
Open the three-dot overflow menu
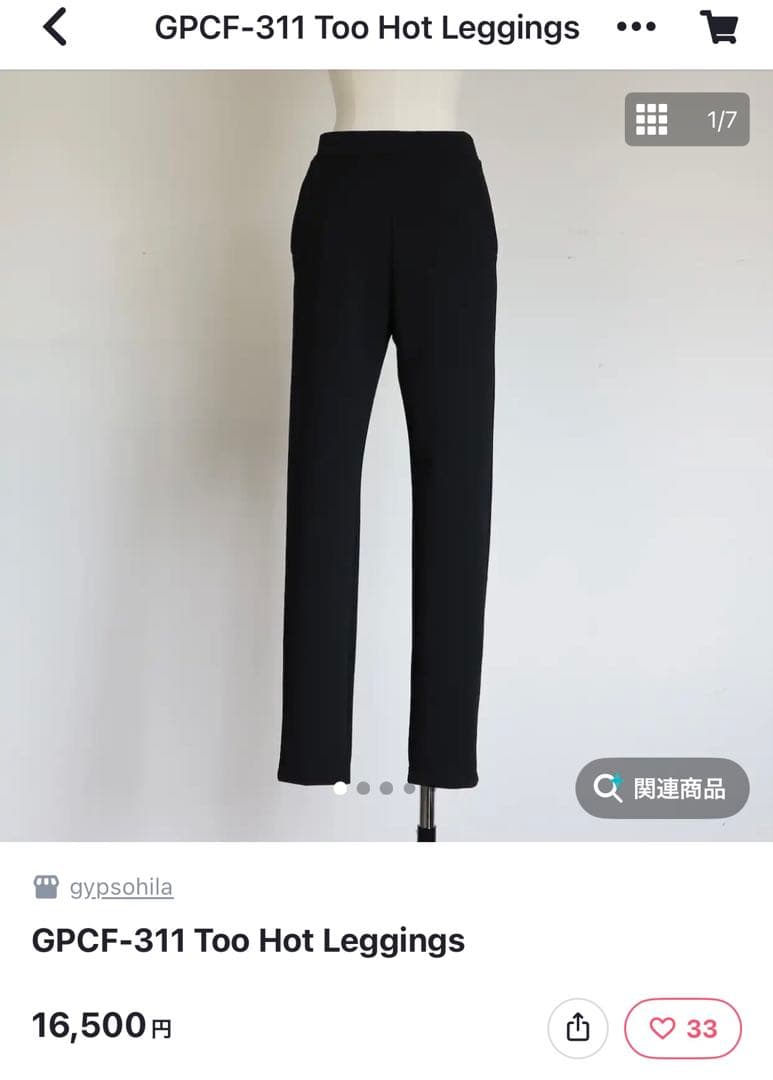[637, 28]
